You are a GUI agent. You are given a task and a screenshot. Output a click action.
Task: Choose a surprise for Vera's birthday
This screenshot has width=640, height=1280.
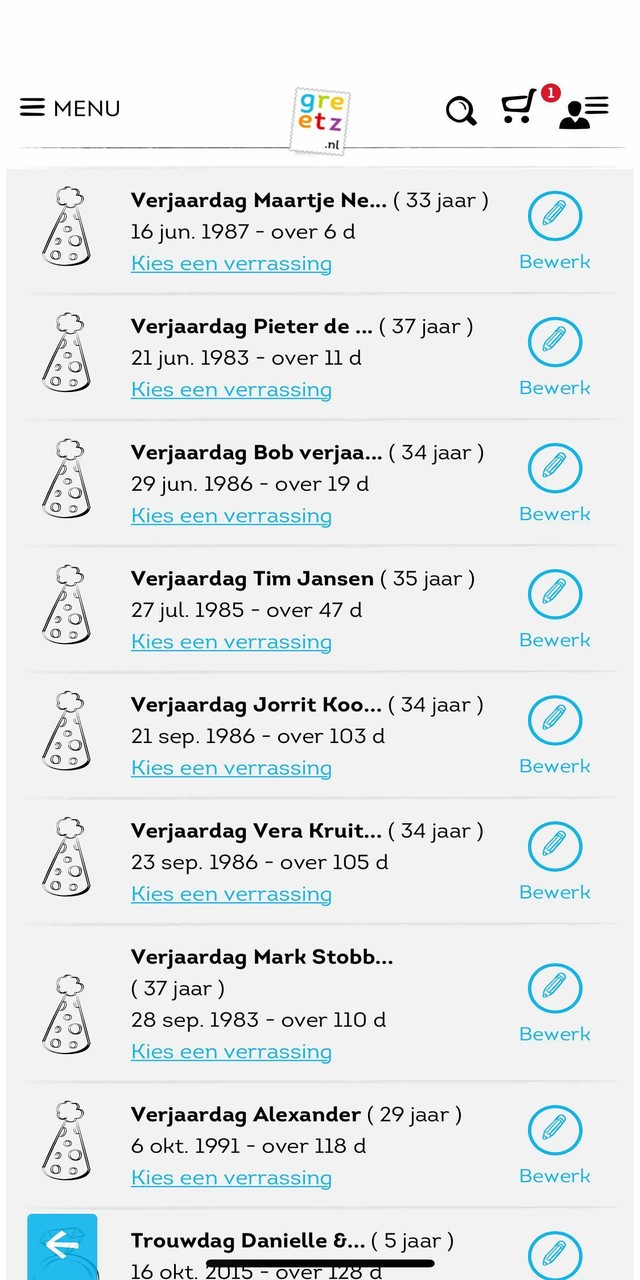231,894
